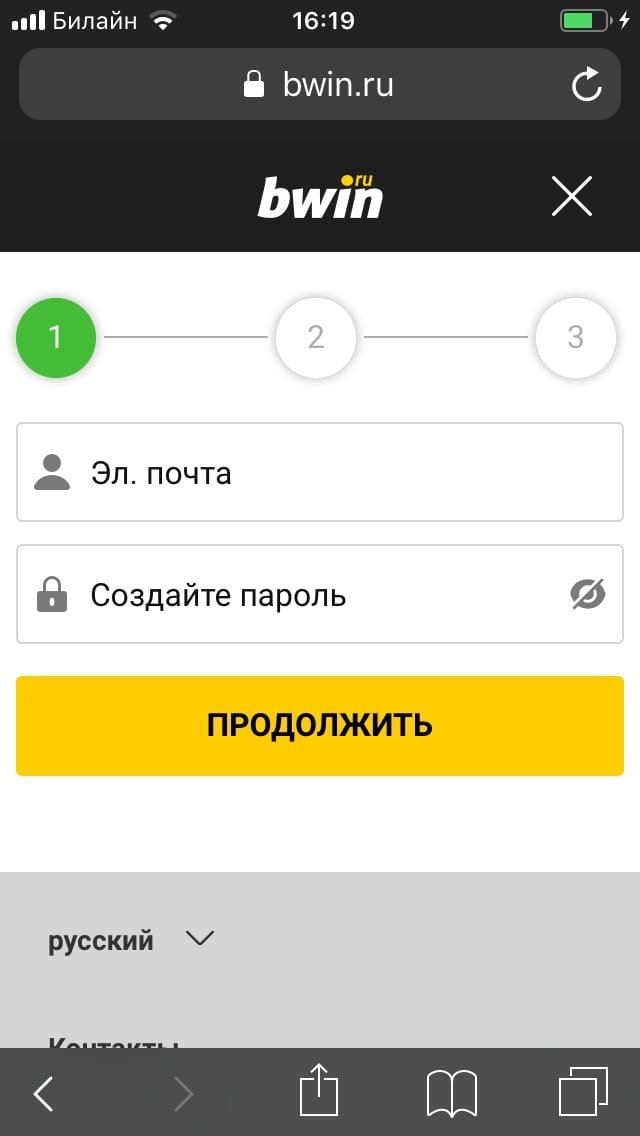Tap the bwin.ru address bar
The width and height of the screenshot is (640, 1136).
tap(320, 85)
